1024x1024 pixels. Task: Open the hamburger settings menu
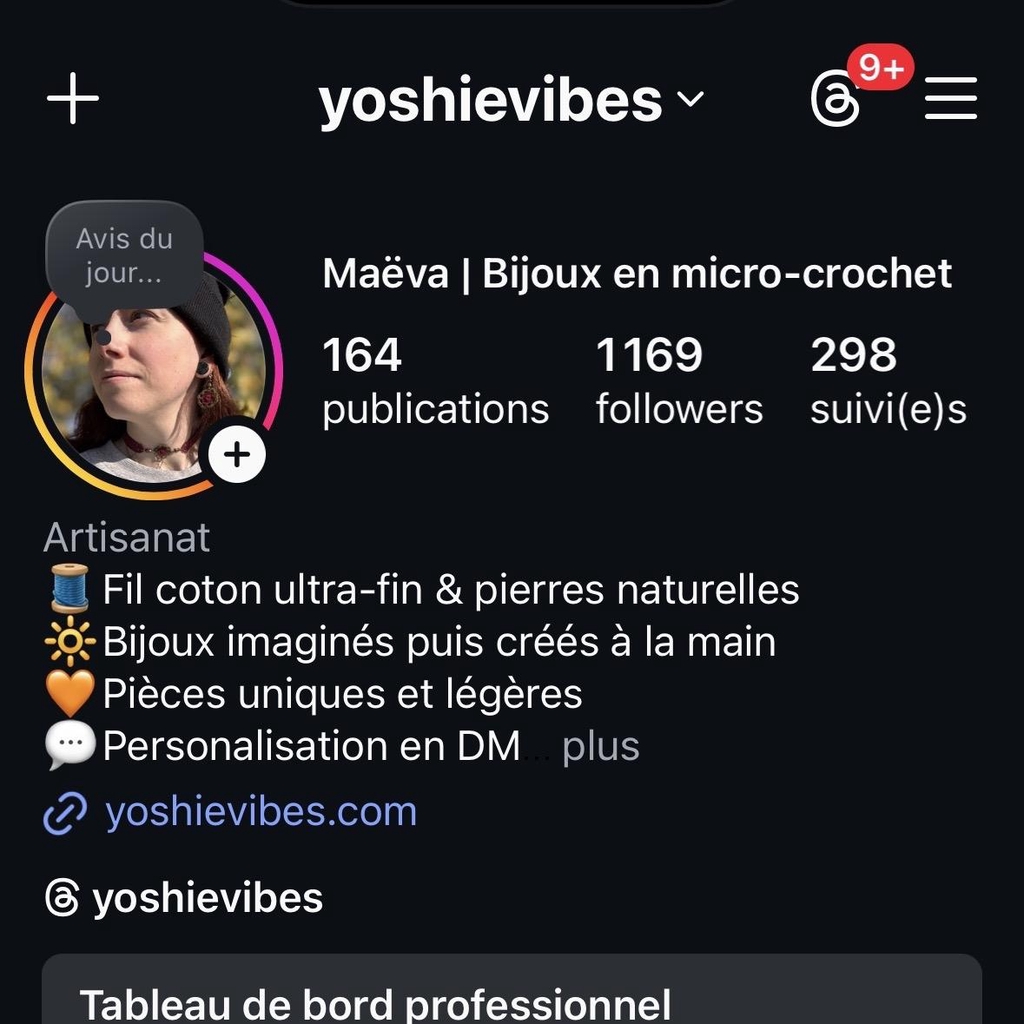click(x=950, y=99)
